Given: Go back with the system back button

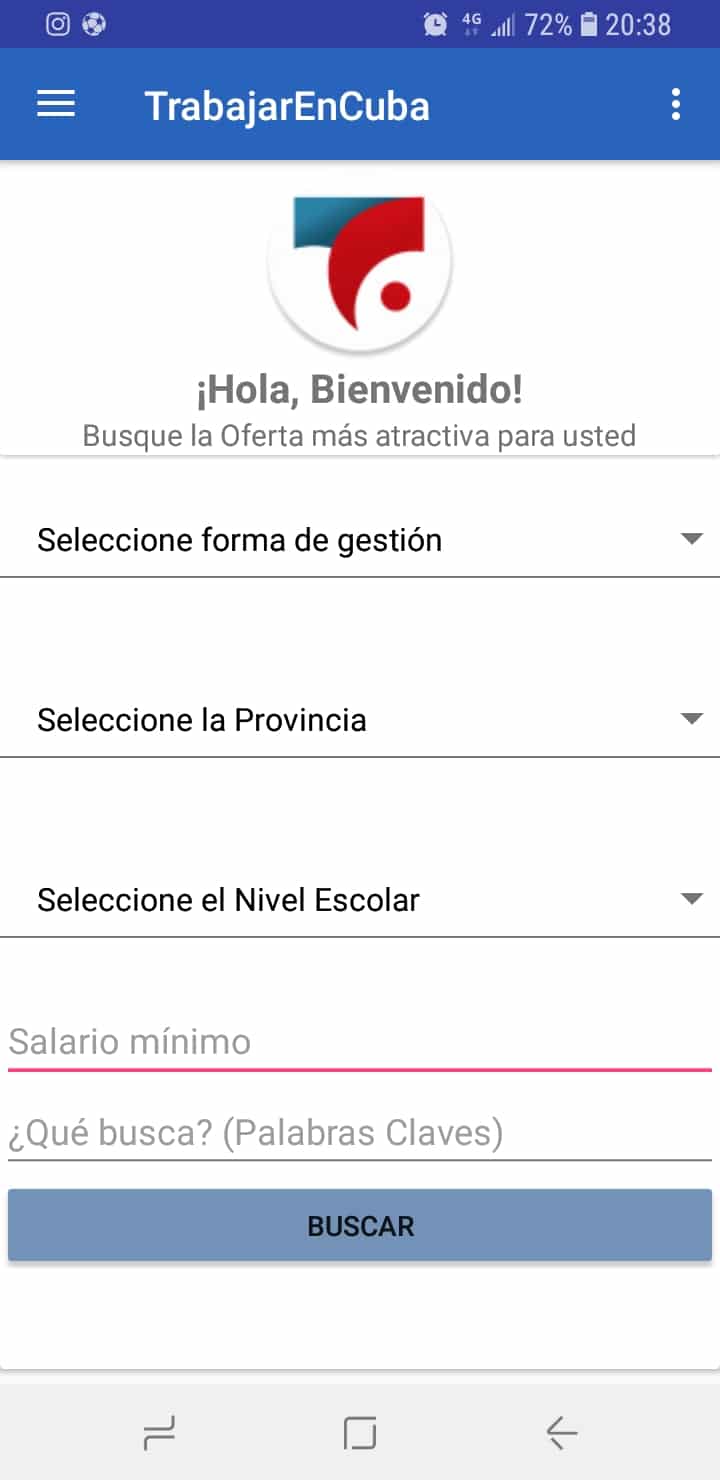Looking at the screenshot, I should pyautogui.click(x=562, y=1434).
